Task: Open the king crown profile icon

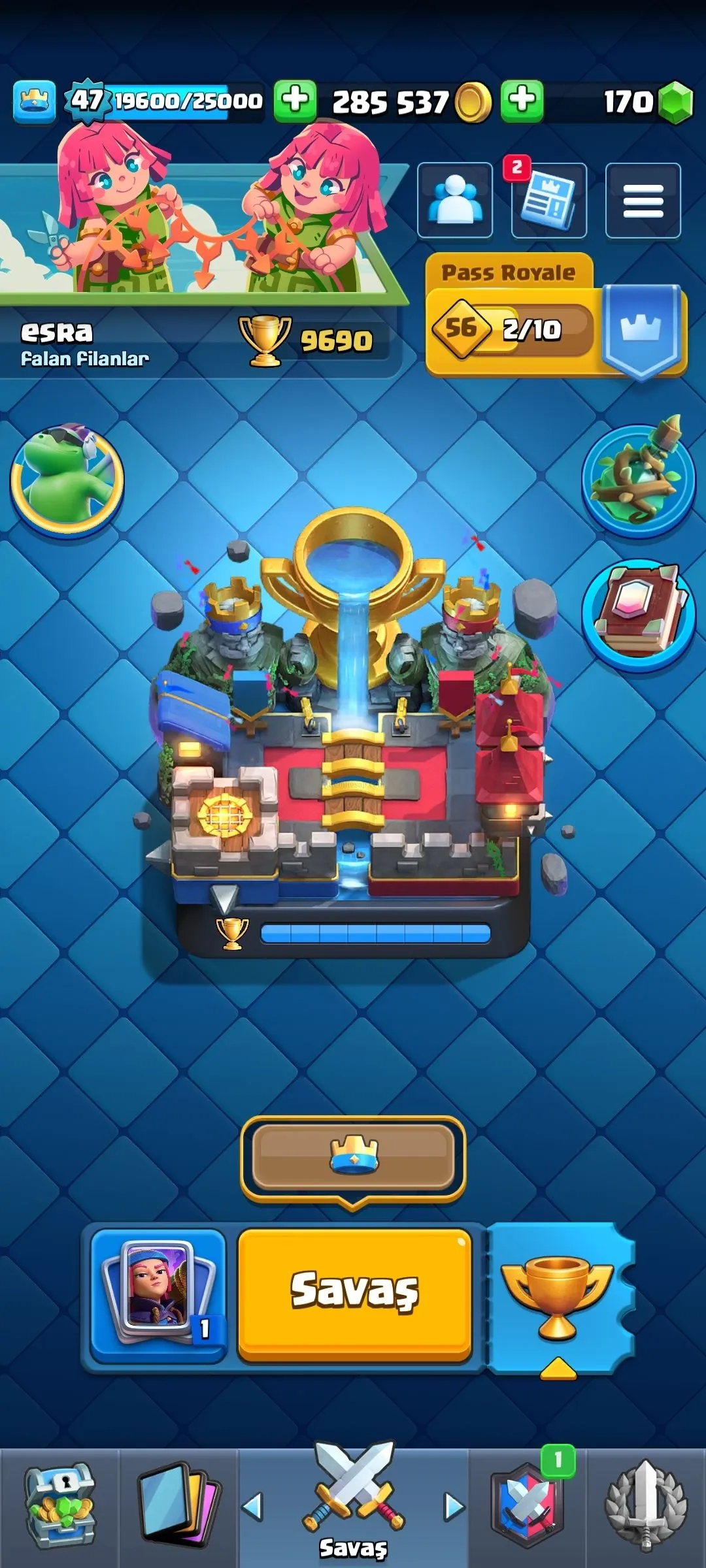Action: click(x=34, y=101)
